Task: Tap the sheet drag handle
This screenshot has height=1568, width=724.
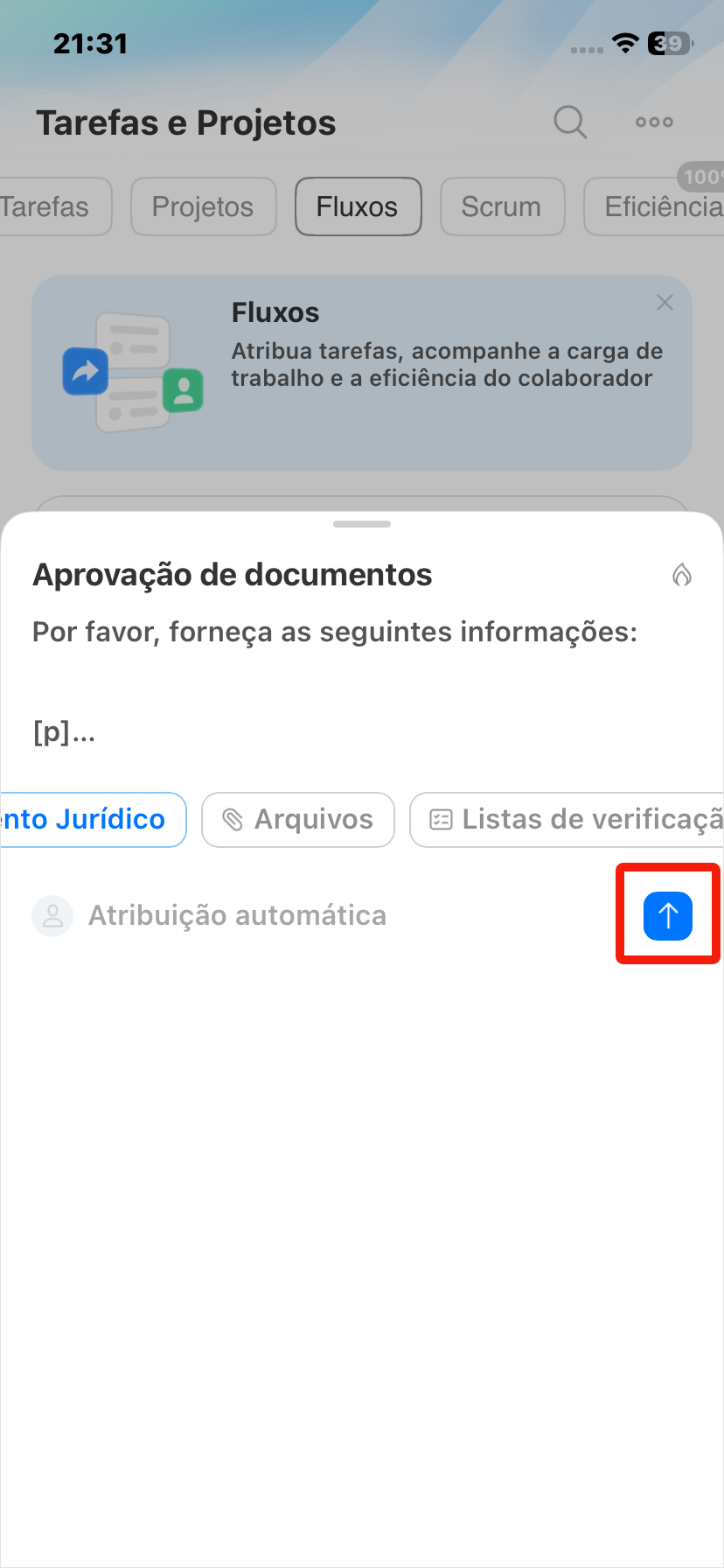Action: coord(362,524)
